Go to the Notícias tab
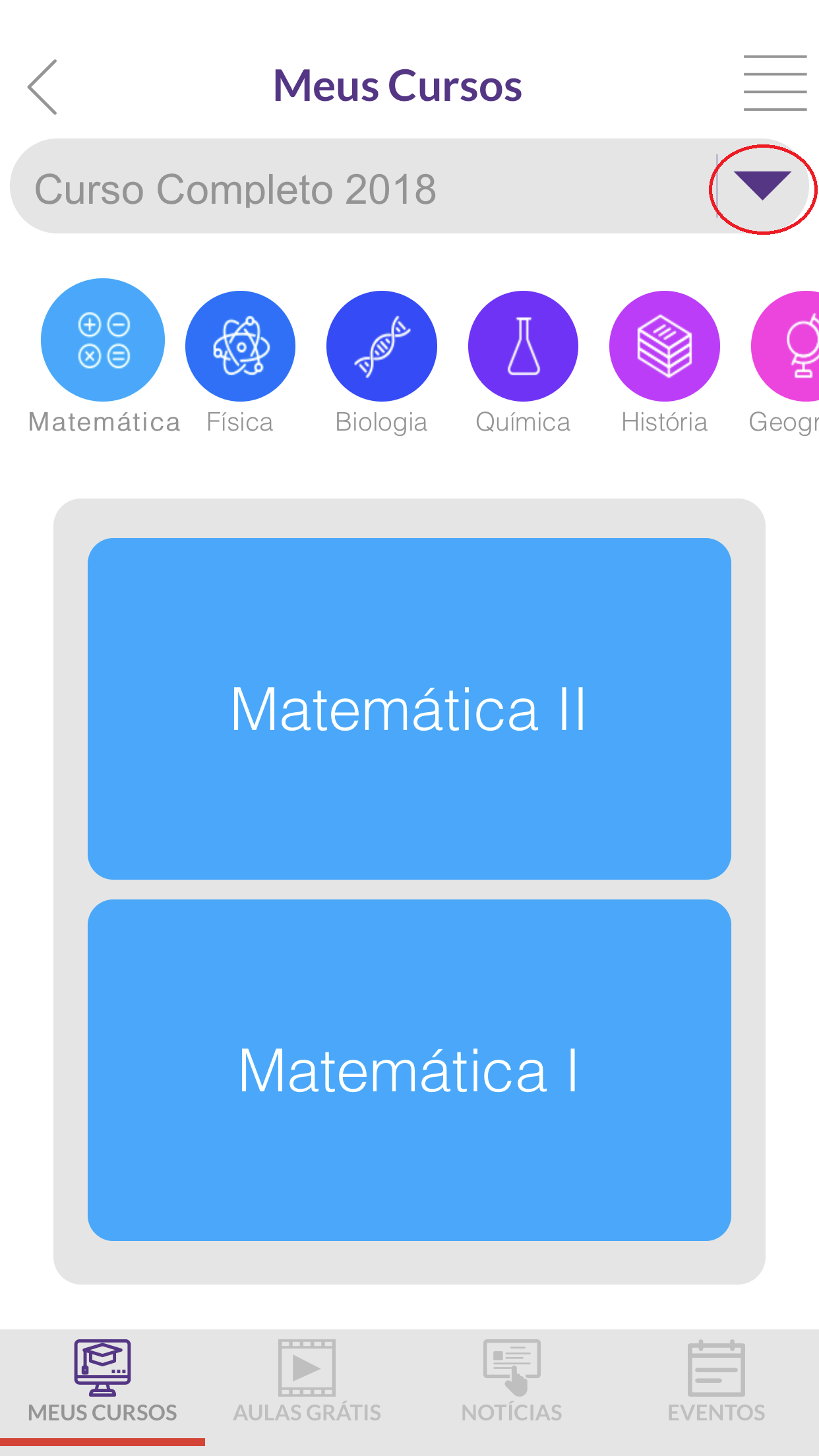Screen dimensions: 819x1456 (512, 1383)
